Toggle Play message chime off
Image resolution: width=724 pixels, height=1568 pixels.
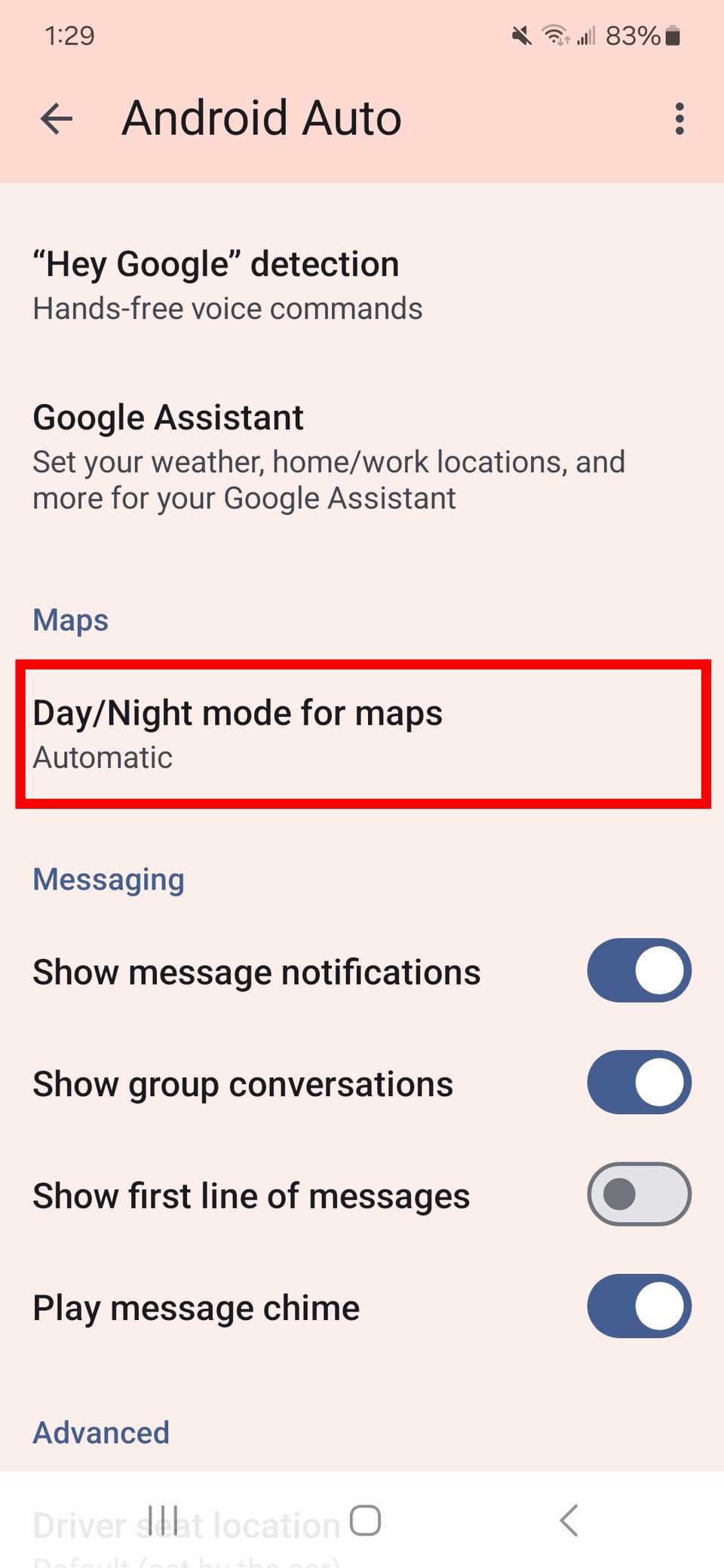(x=639, y=1306)
